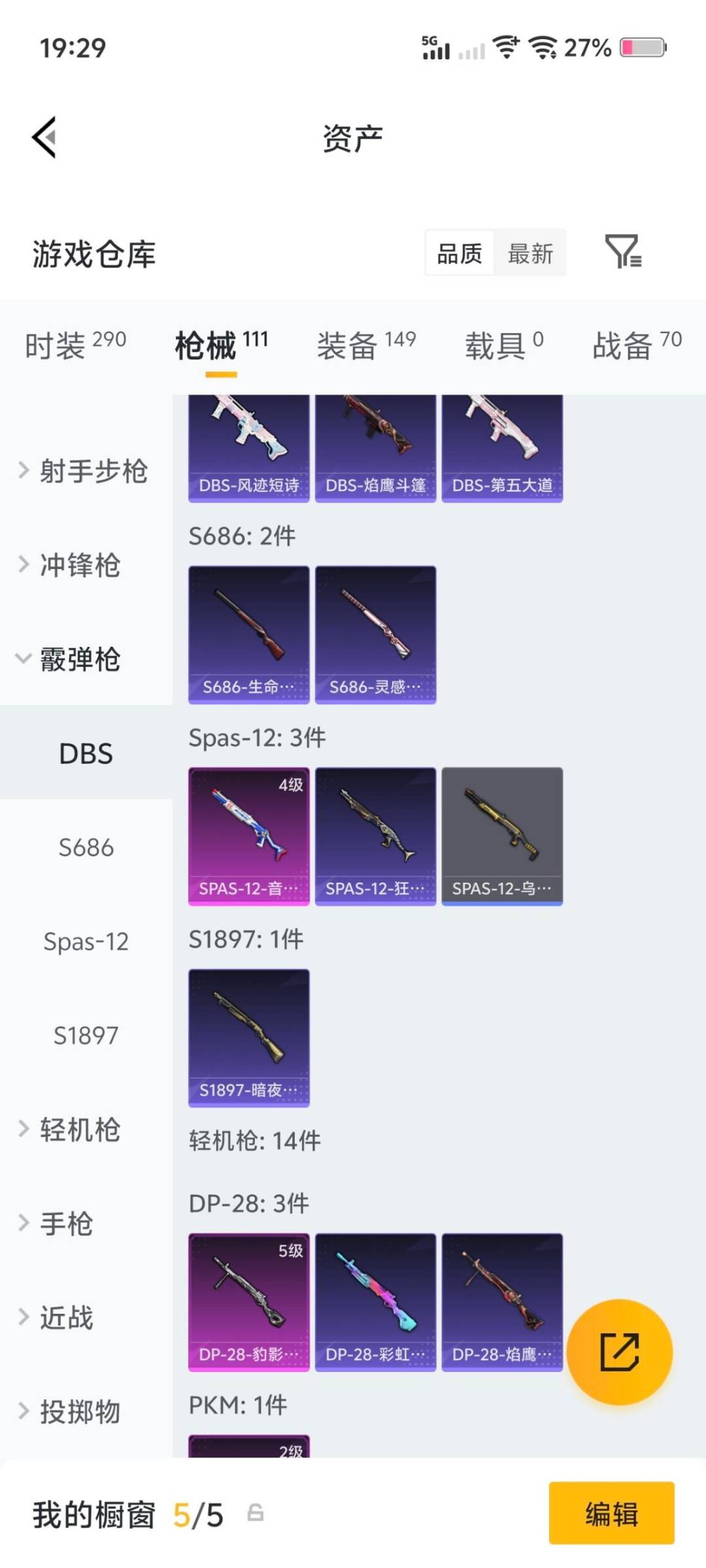Switch to the 装备 tab
Image resolution: width=706 pixels, height=1568 pixels.
click(x=346, y=346)
